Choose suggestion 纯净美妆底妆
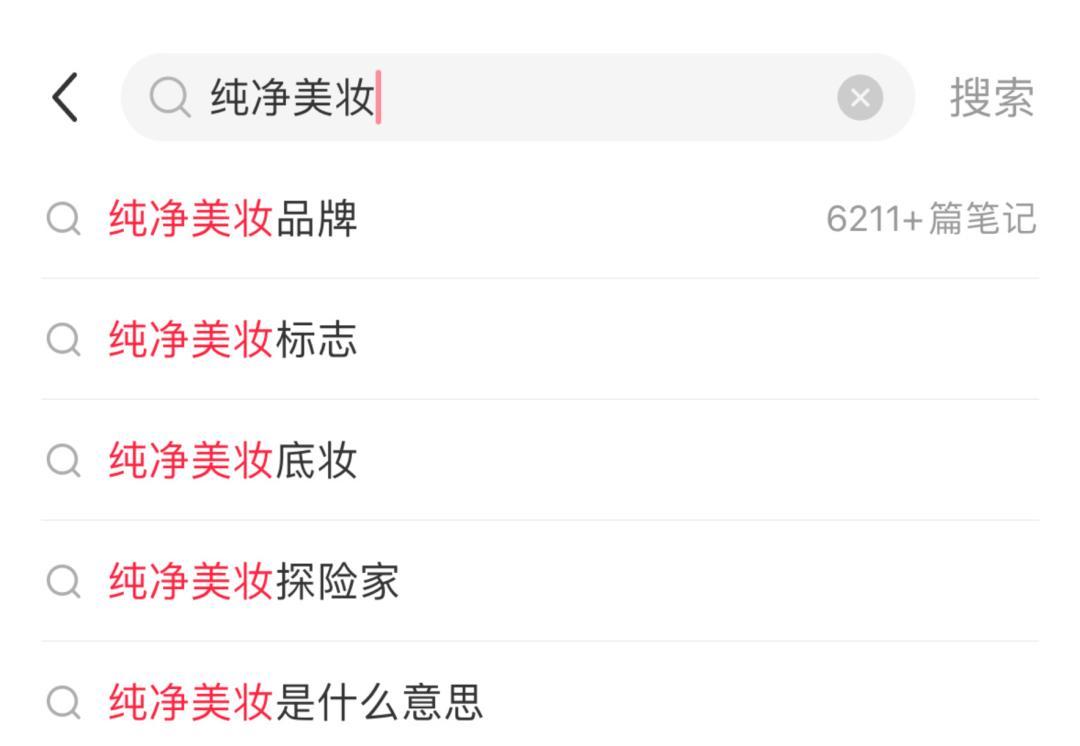This screenshot has height=746, width=1080. click(x=540, y=460)
